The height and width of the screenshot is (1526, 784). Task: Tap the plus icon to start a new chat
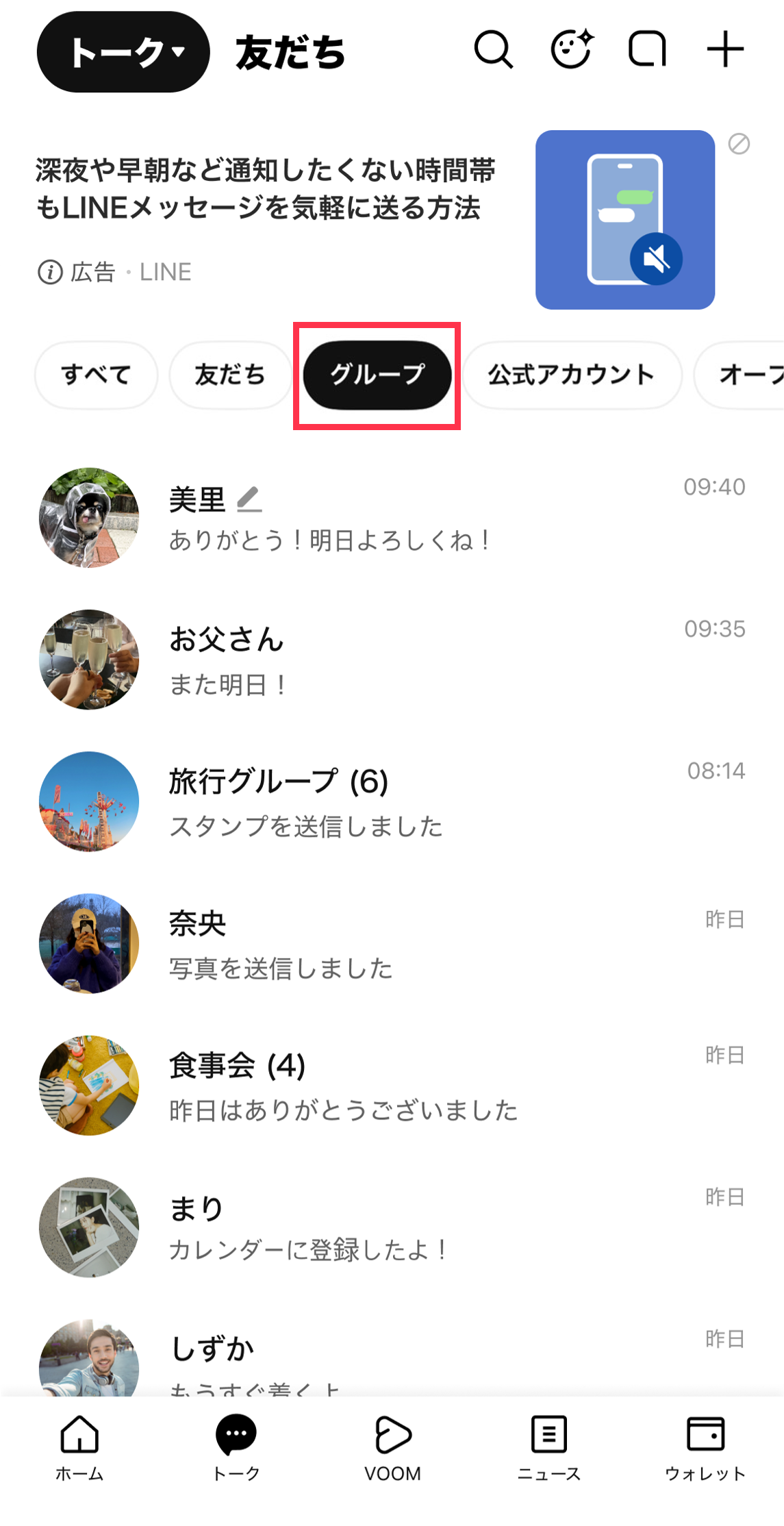point(724,50)
